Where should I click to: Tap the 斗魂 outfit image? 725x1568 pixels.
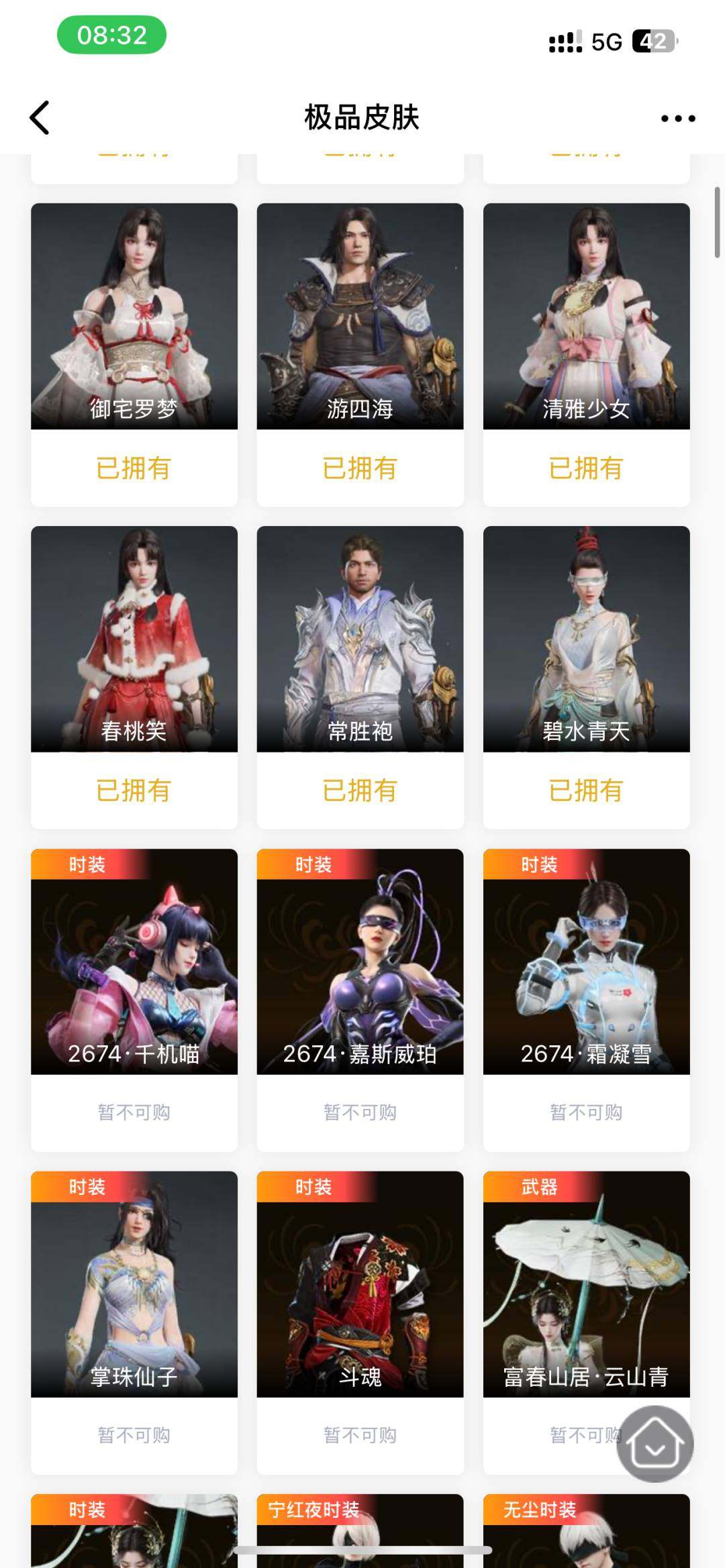[x=360, y=1282]
